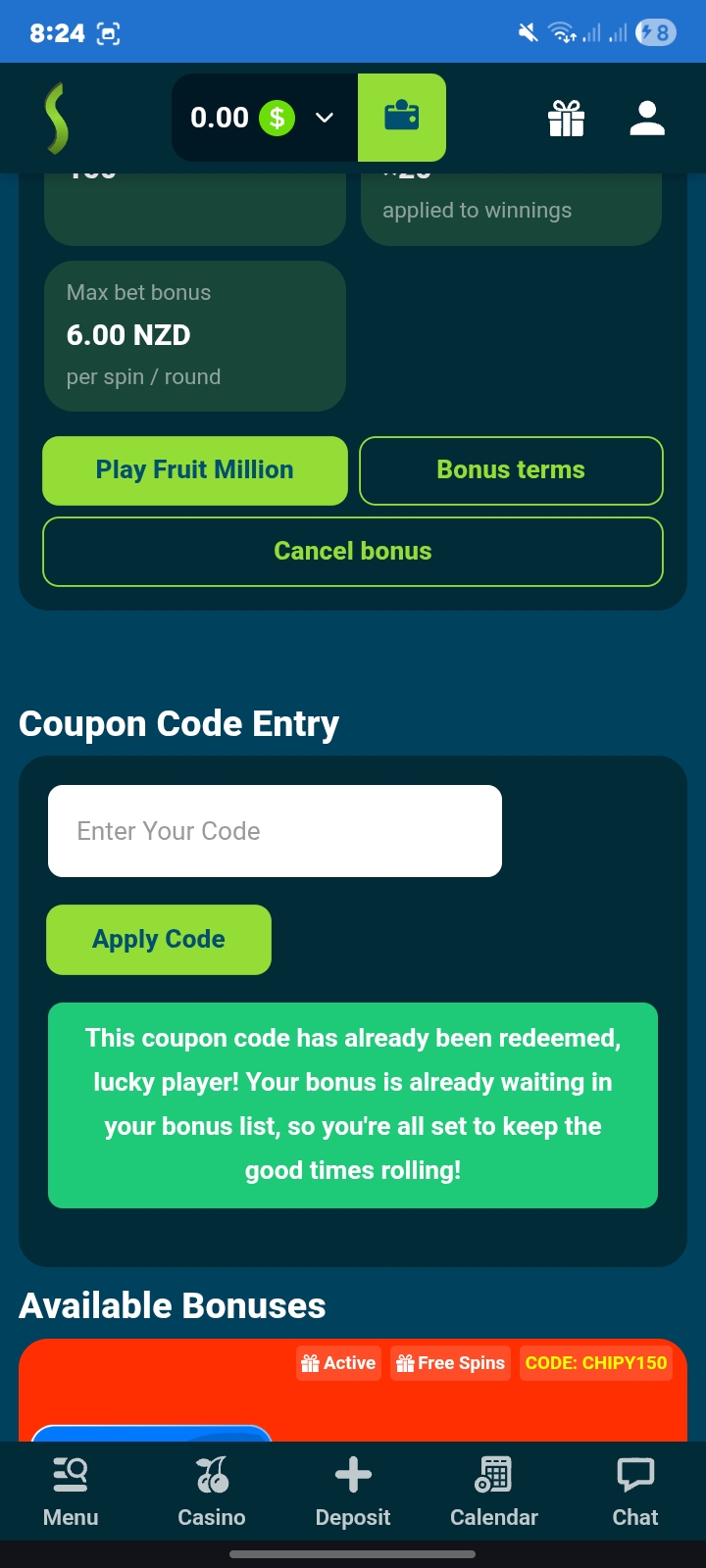706x1568 pixels.
Task: Open the Menu tab
Action: [x=71, y=1491]
